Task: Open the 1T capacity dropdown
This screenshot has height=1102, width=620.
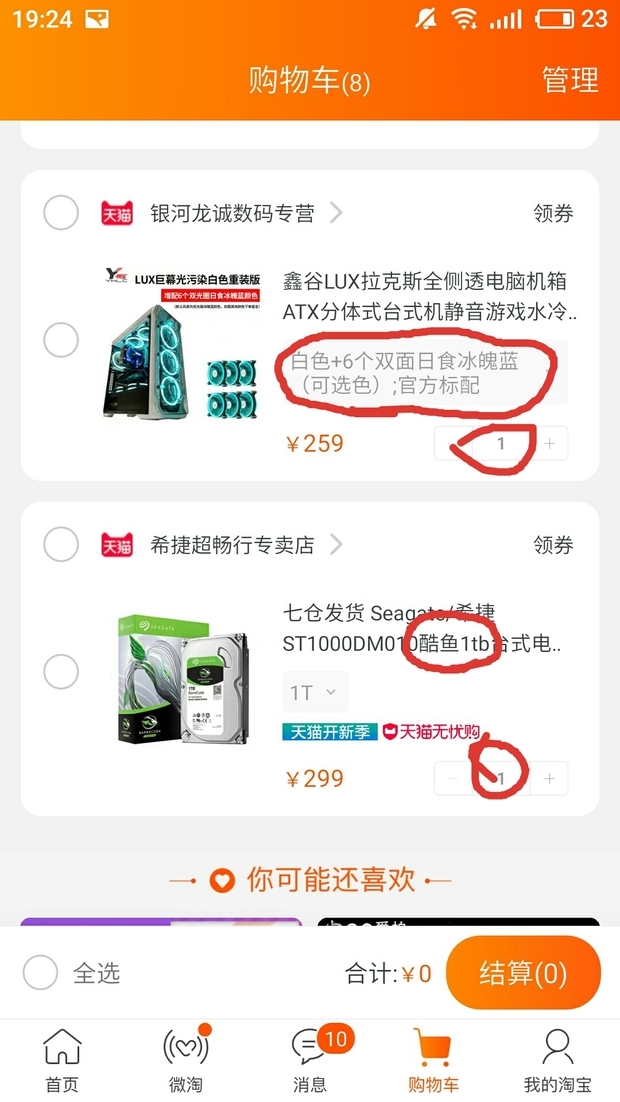Action: [316, 692]
